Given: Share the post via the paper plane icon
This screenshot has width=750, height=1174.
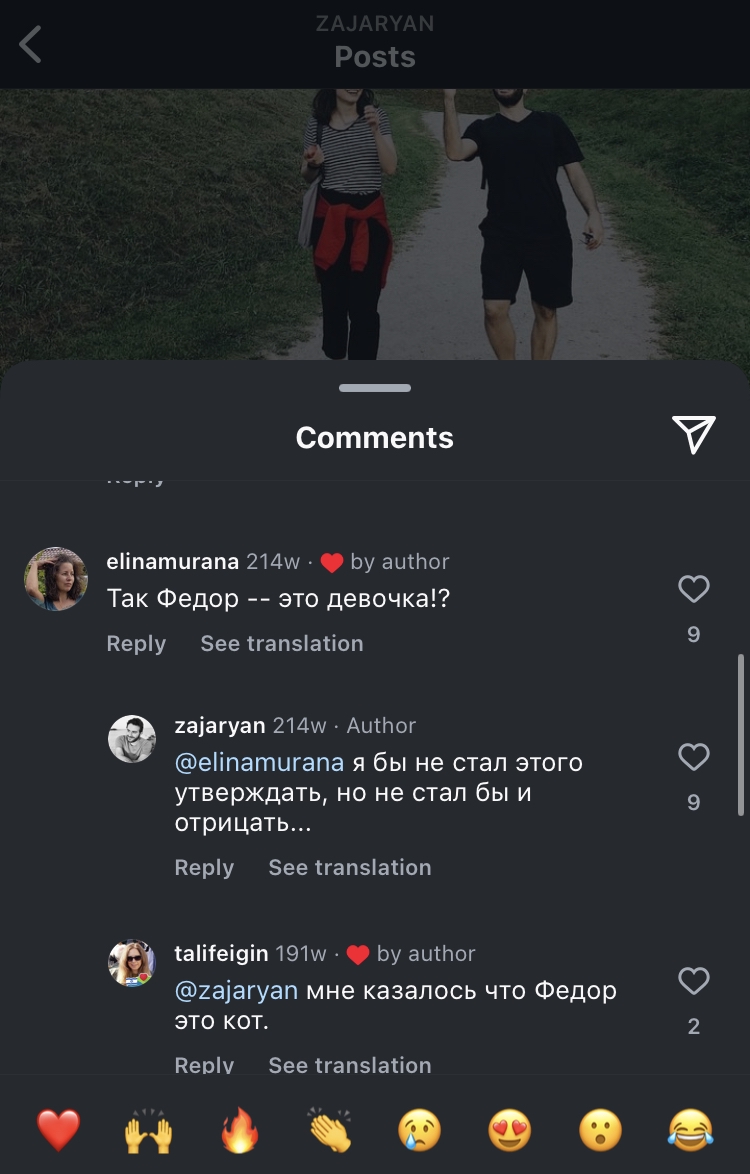Looking at the screenshot, I should (693, 435).
